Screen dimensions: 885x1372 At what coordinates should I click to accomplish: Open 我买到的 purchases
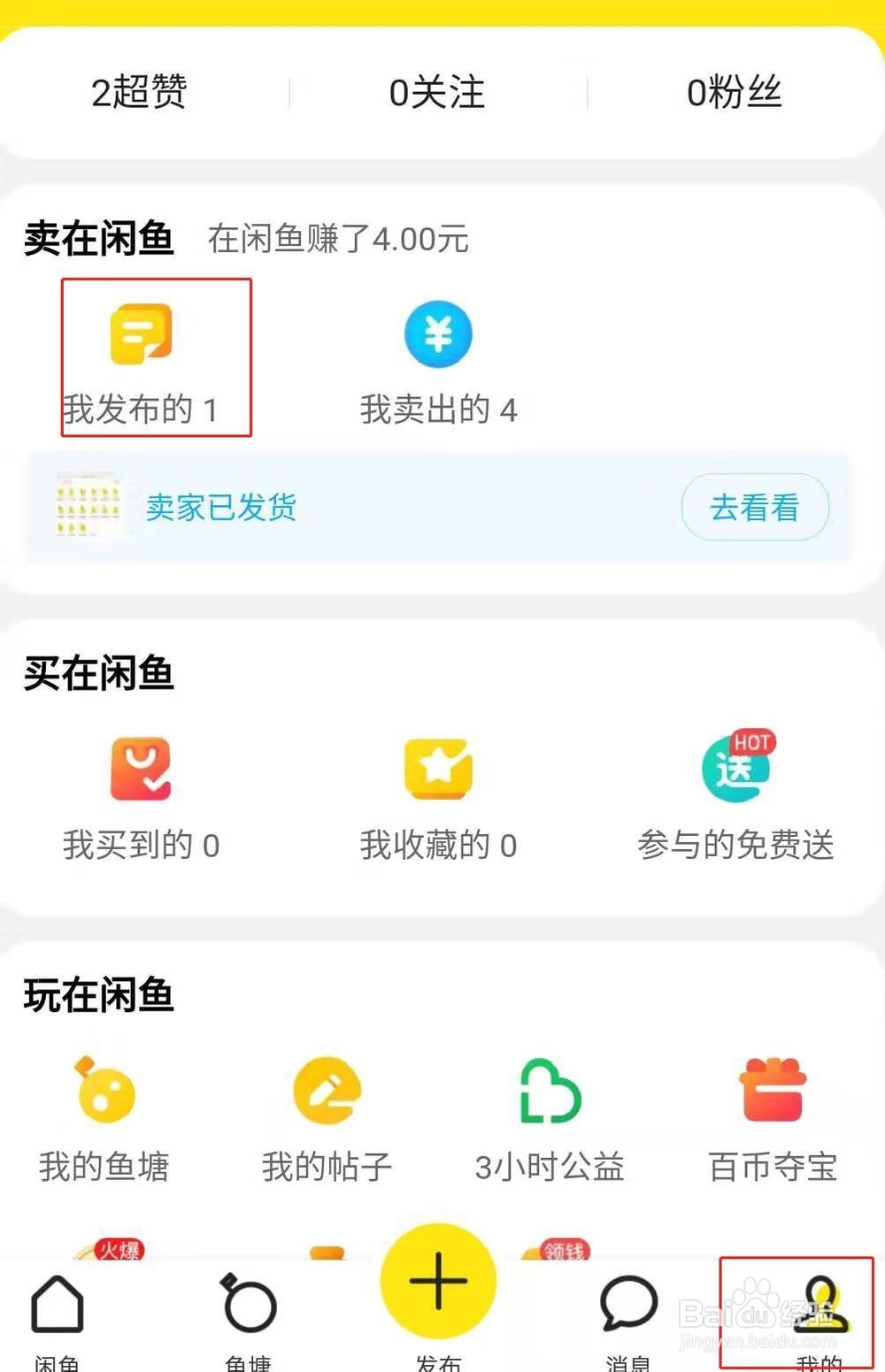(141, 796)
